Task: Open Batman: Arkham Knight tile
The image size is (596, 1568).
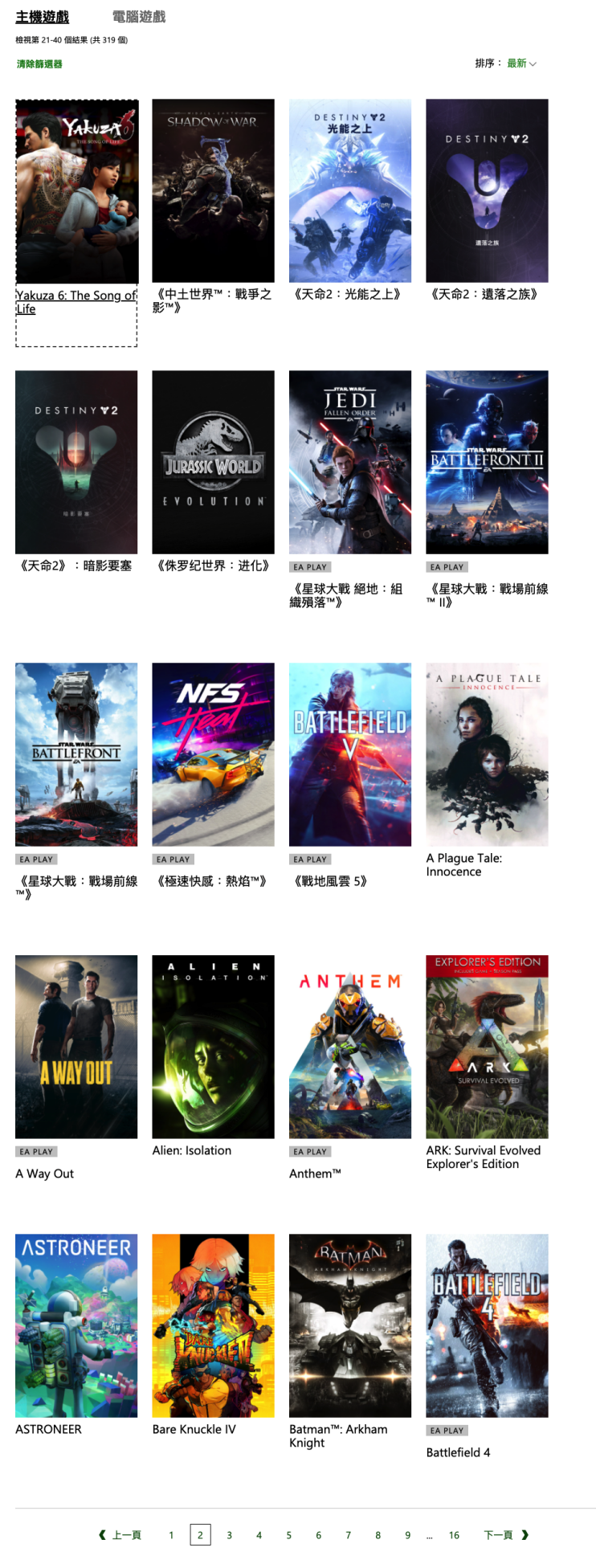Action: [350, 1325]
